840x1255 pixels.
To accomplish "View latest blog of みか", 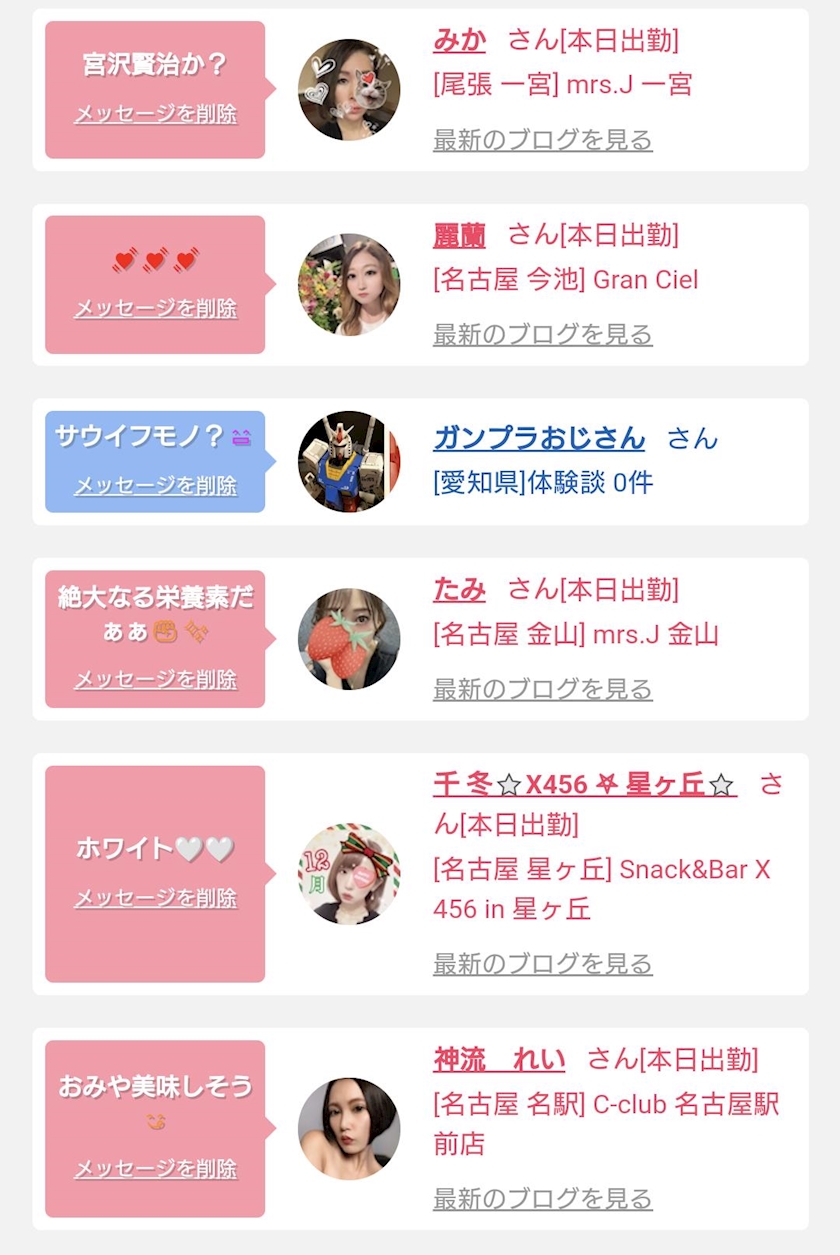I will coord(543,139).
